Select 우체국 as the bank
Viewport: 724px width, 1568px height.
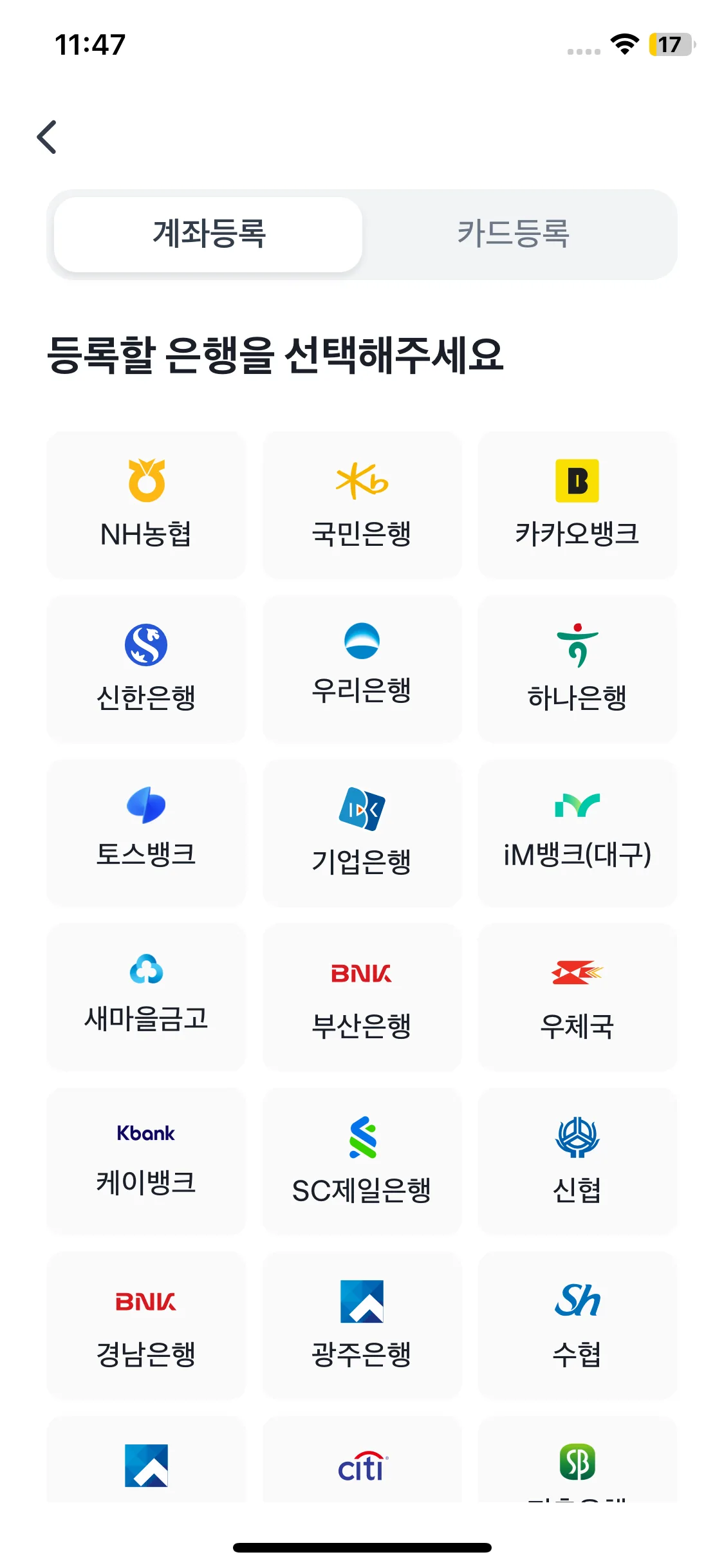577,997
